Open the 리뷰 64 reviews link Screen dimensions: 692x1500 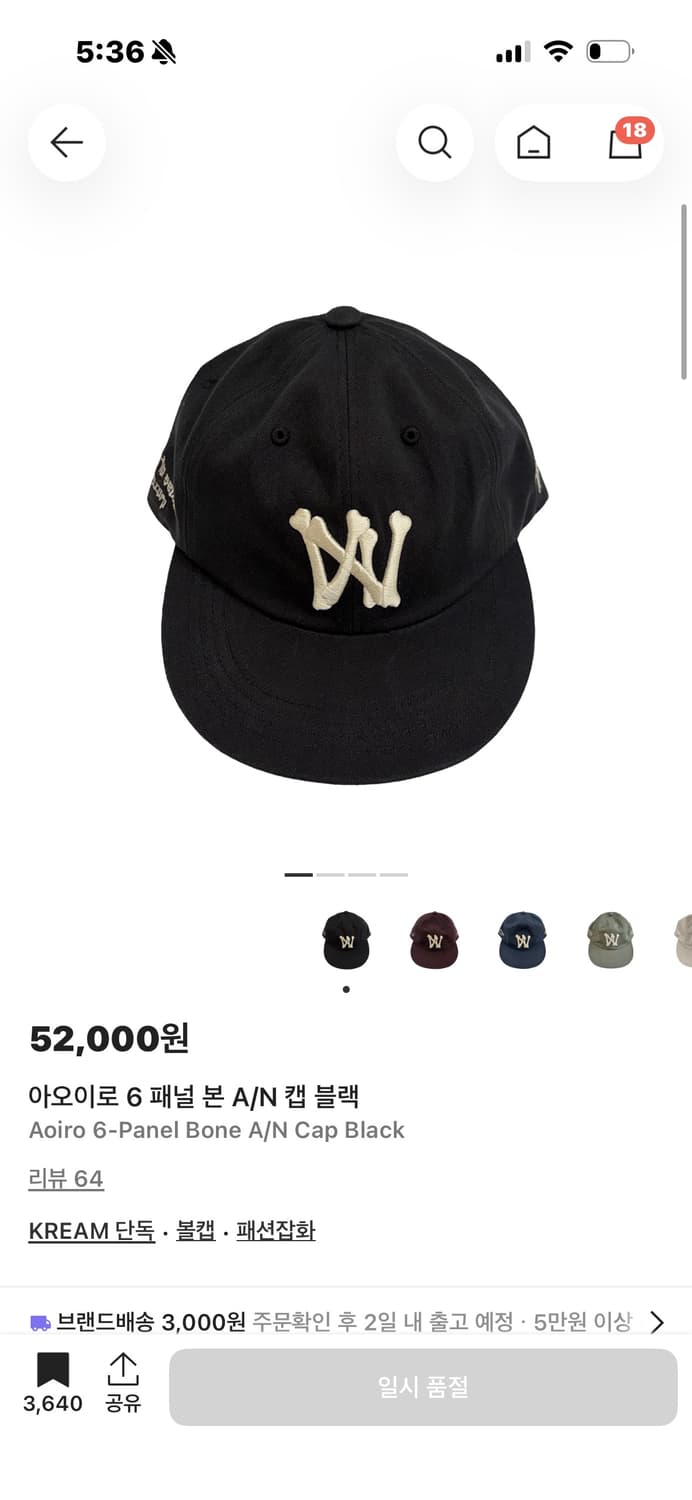[x=66, y=1179]
